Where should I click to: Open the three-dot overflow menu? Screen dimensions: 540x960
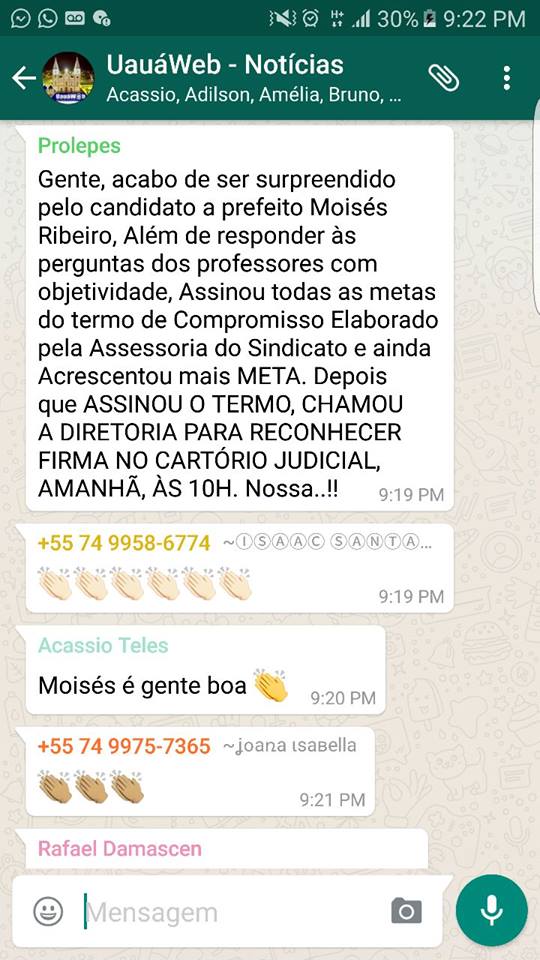tap(506, 78)
